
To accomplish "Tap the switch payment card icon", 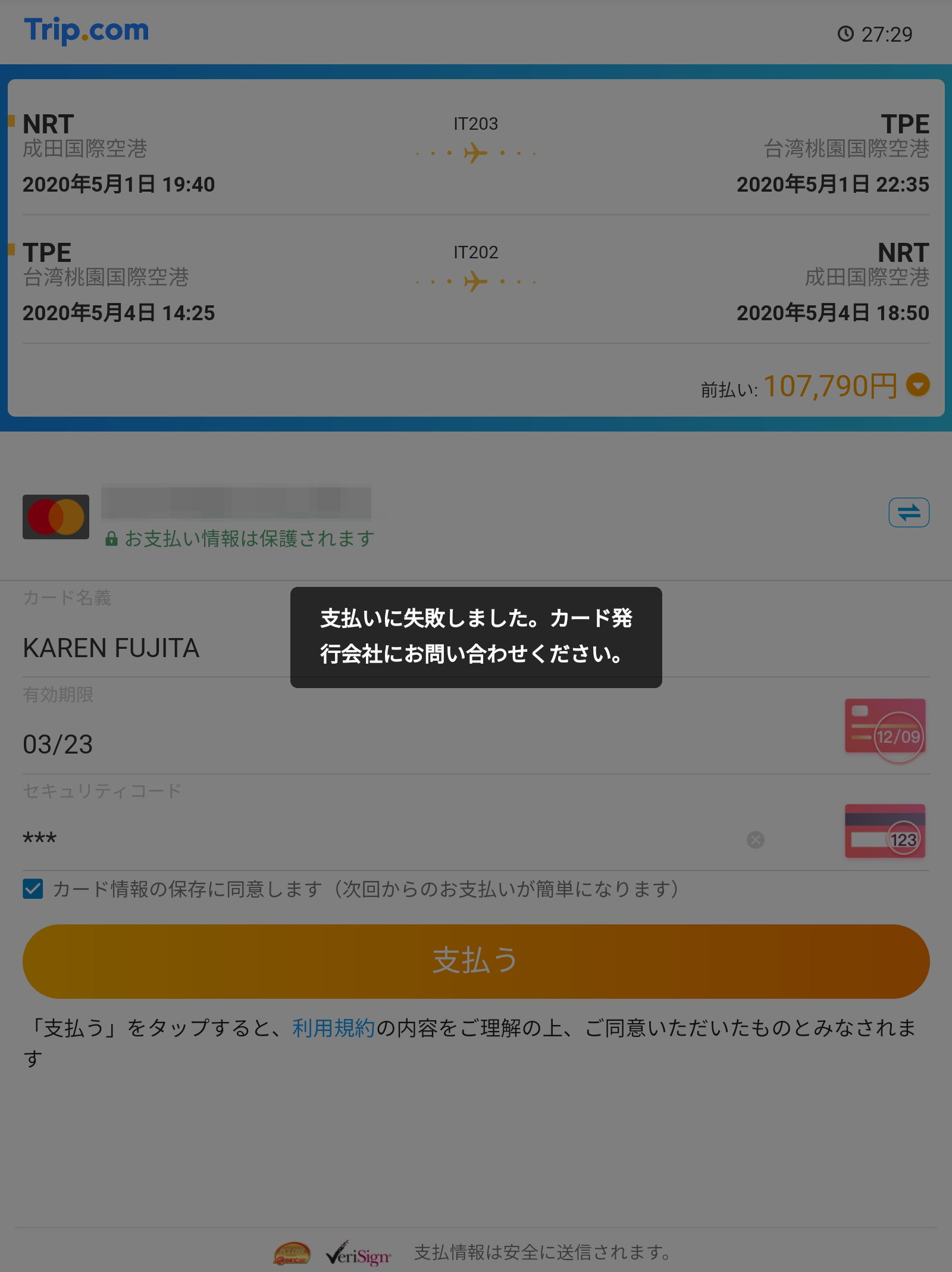I will tap(909, 512).
